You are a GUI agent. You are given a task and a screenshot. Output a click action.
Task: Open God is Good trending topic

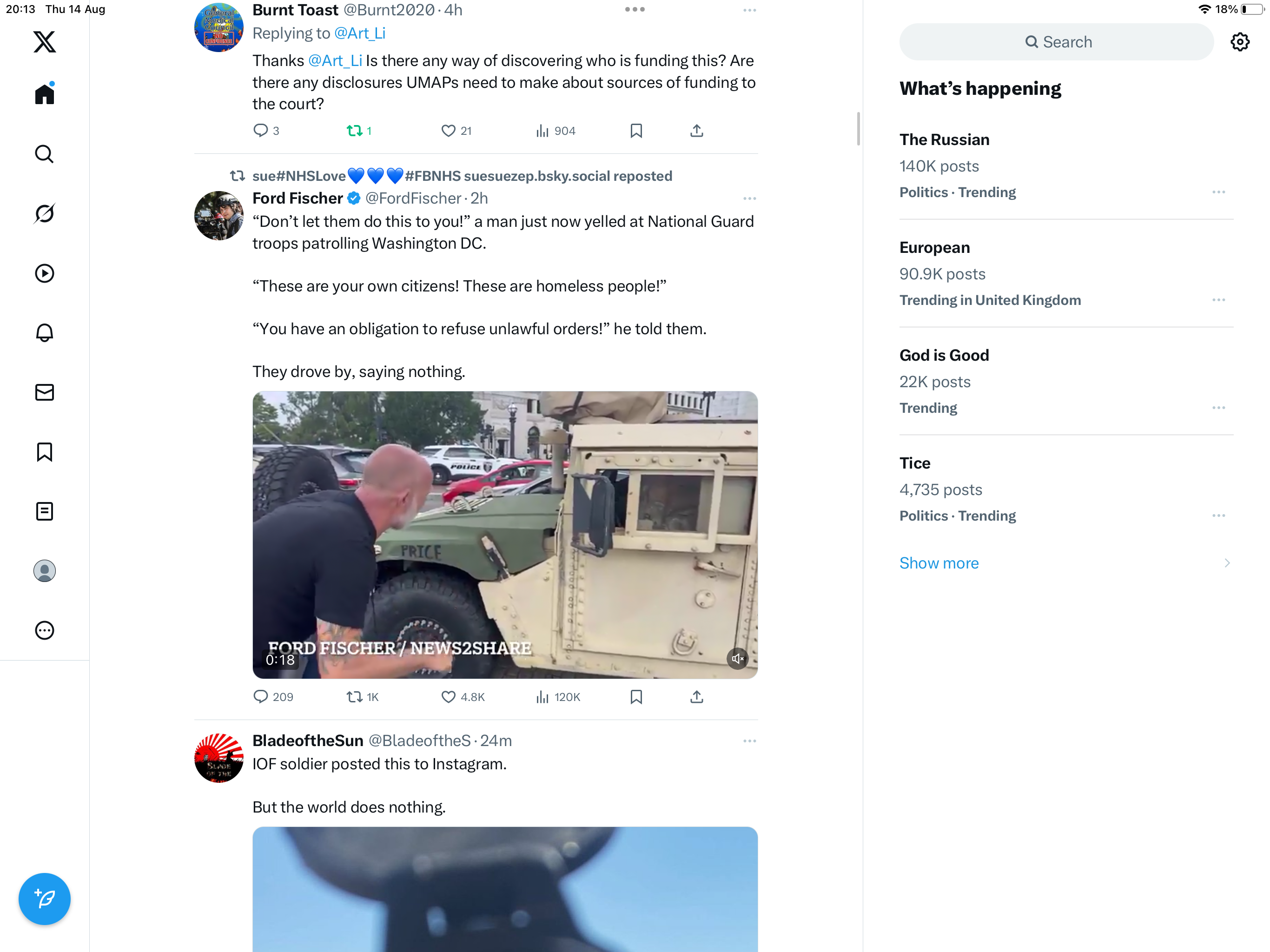944,356
